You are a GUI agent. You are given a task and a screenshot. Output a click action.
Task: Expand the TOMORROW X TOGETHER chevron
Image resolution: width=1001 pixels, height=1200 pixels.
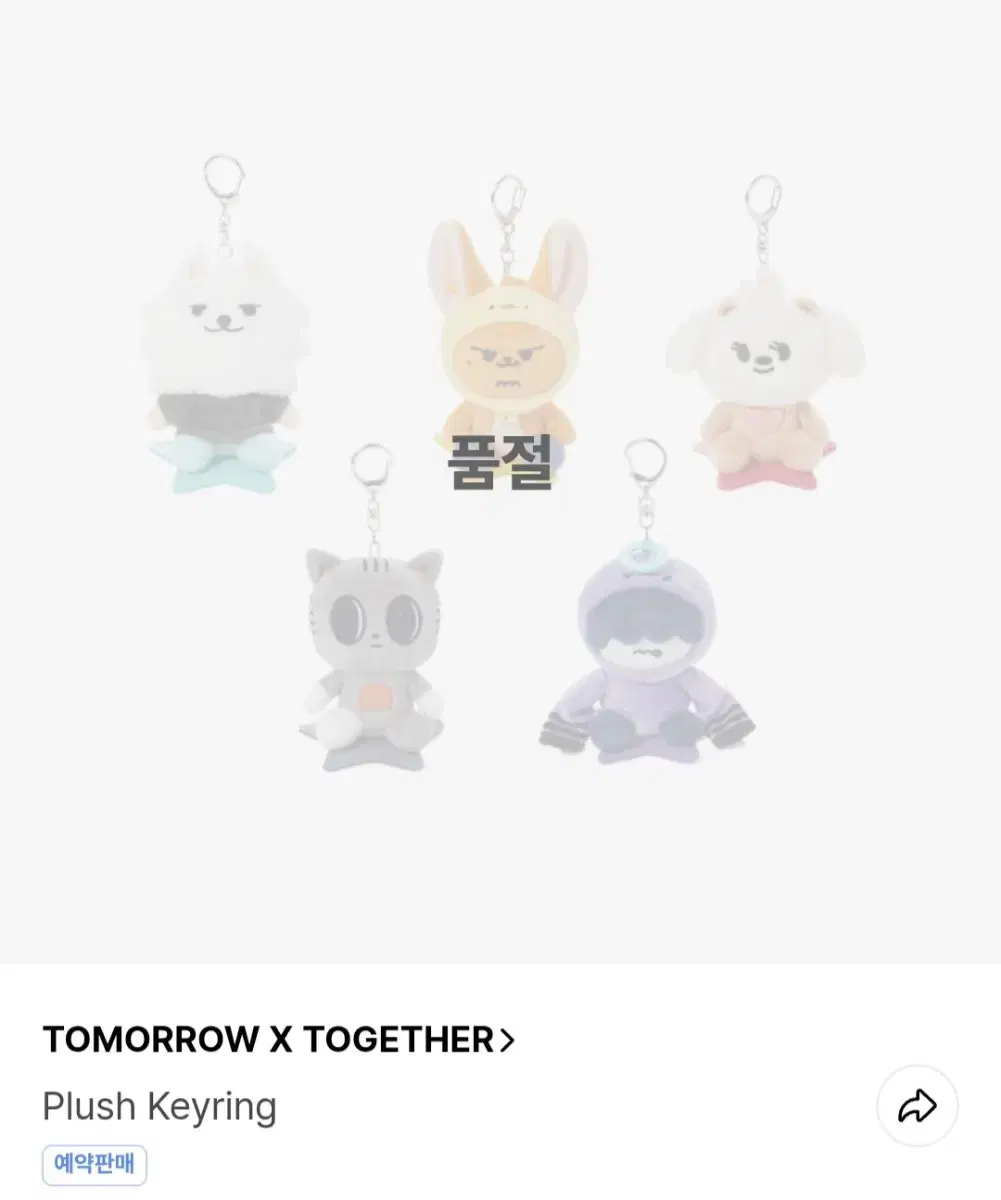point(505,1040)
